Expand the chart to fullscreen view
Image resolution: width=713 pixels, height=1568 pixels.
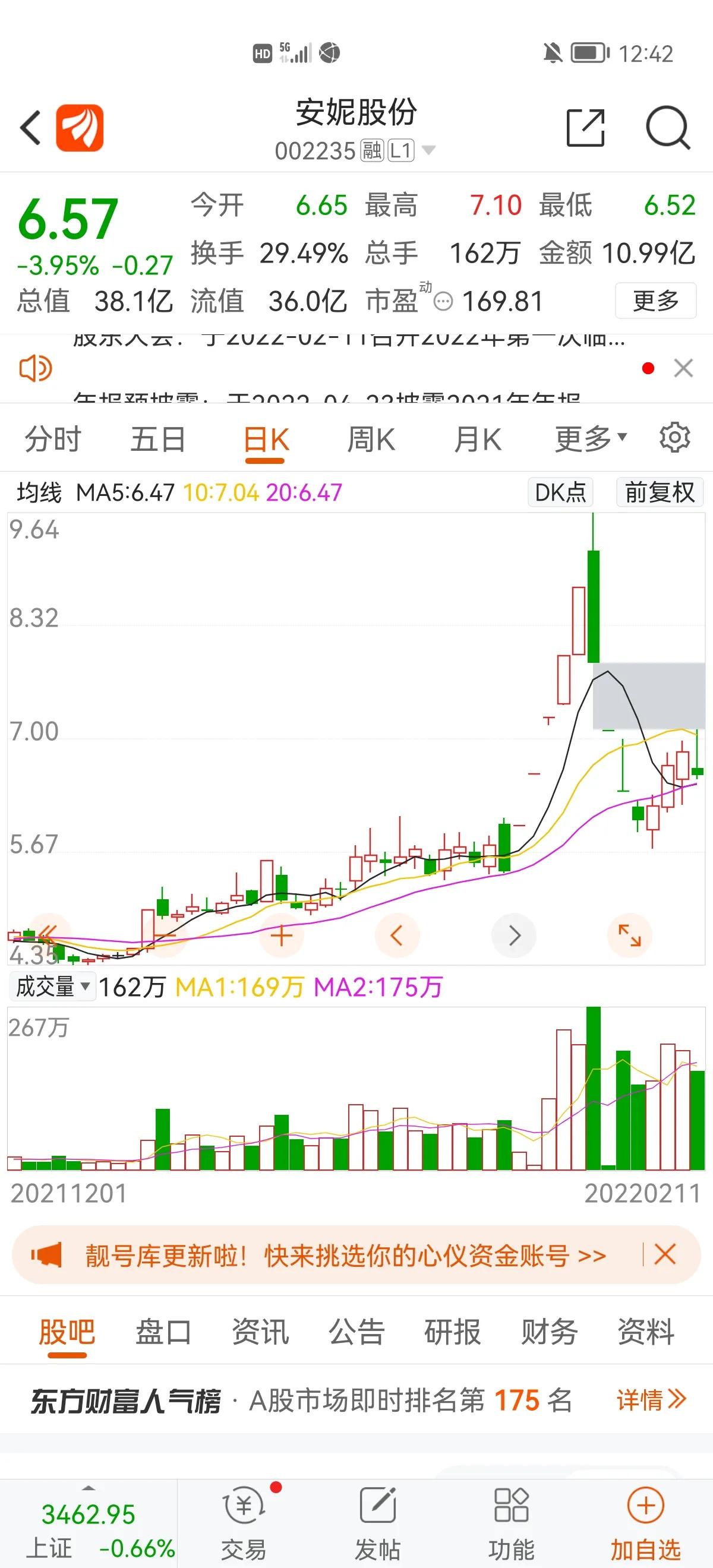[631, 935]
